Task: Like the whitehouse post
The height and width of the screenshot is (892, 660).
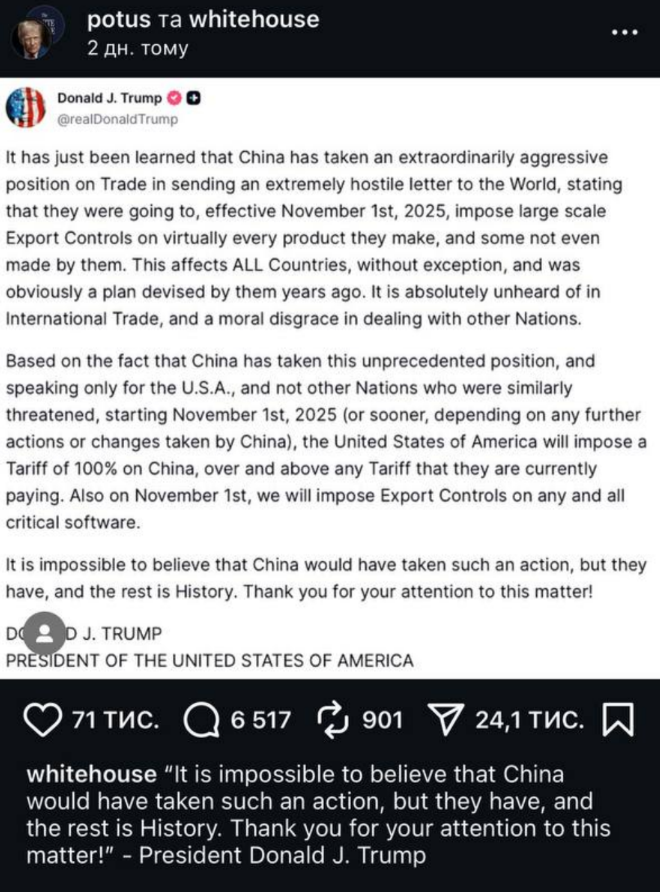Action: coord(42,720)
